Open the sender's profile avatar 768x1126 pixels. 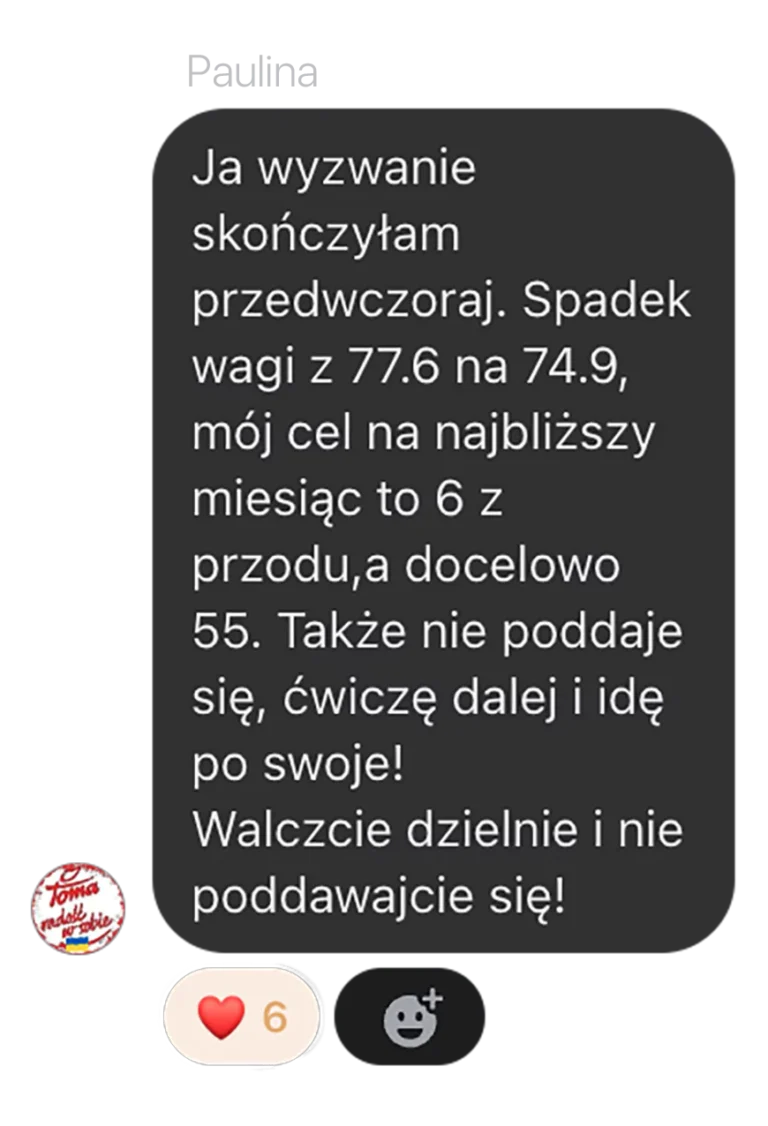(x=76, y=908)
